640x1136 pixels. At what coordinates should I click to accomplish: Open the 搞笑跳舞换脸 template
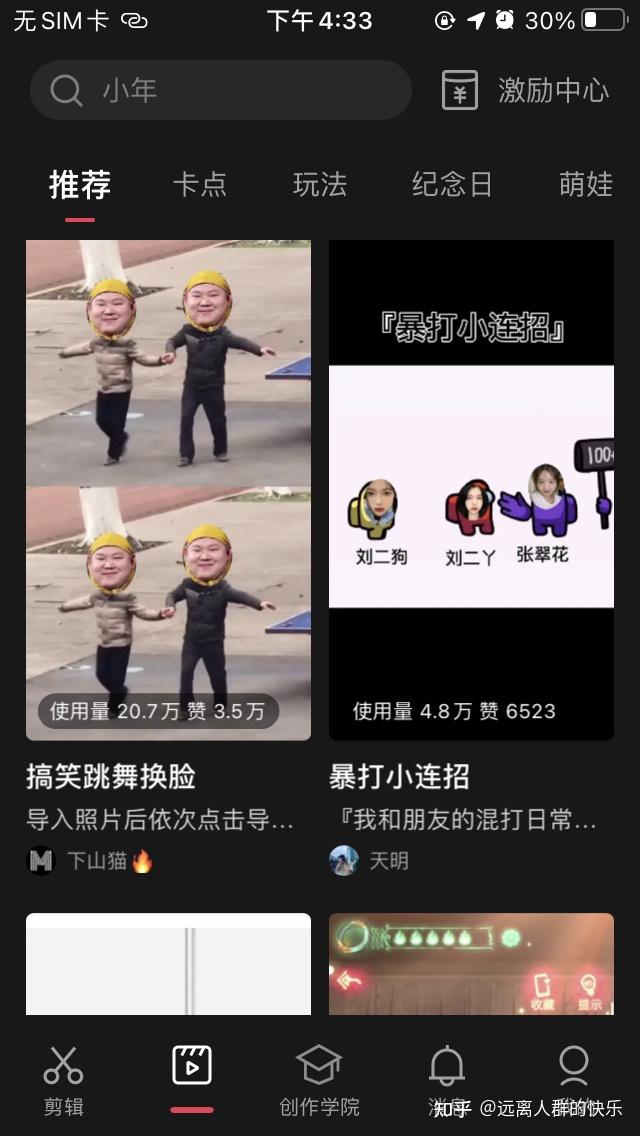click(168, 490)
